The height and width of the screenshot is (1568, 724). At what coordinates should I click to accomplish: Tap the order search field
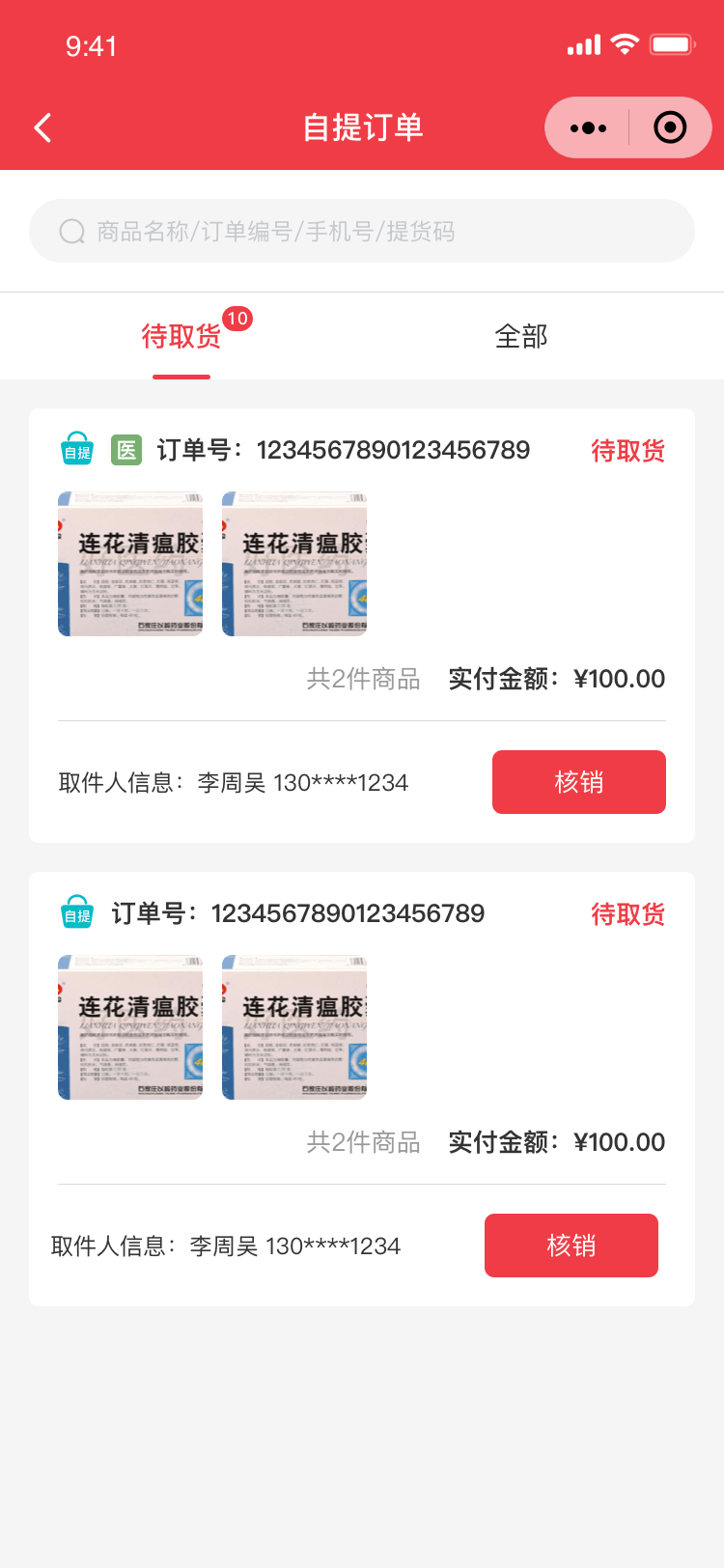point(362,232)
